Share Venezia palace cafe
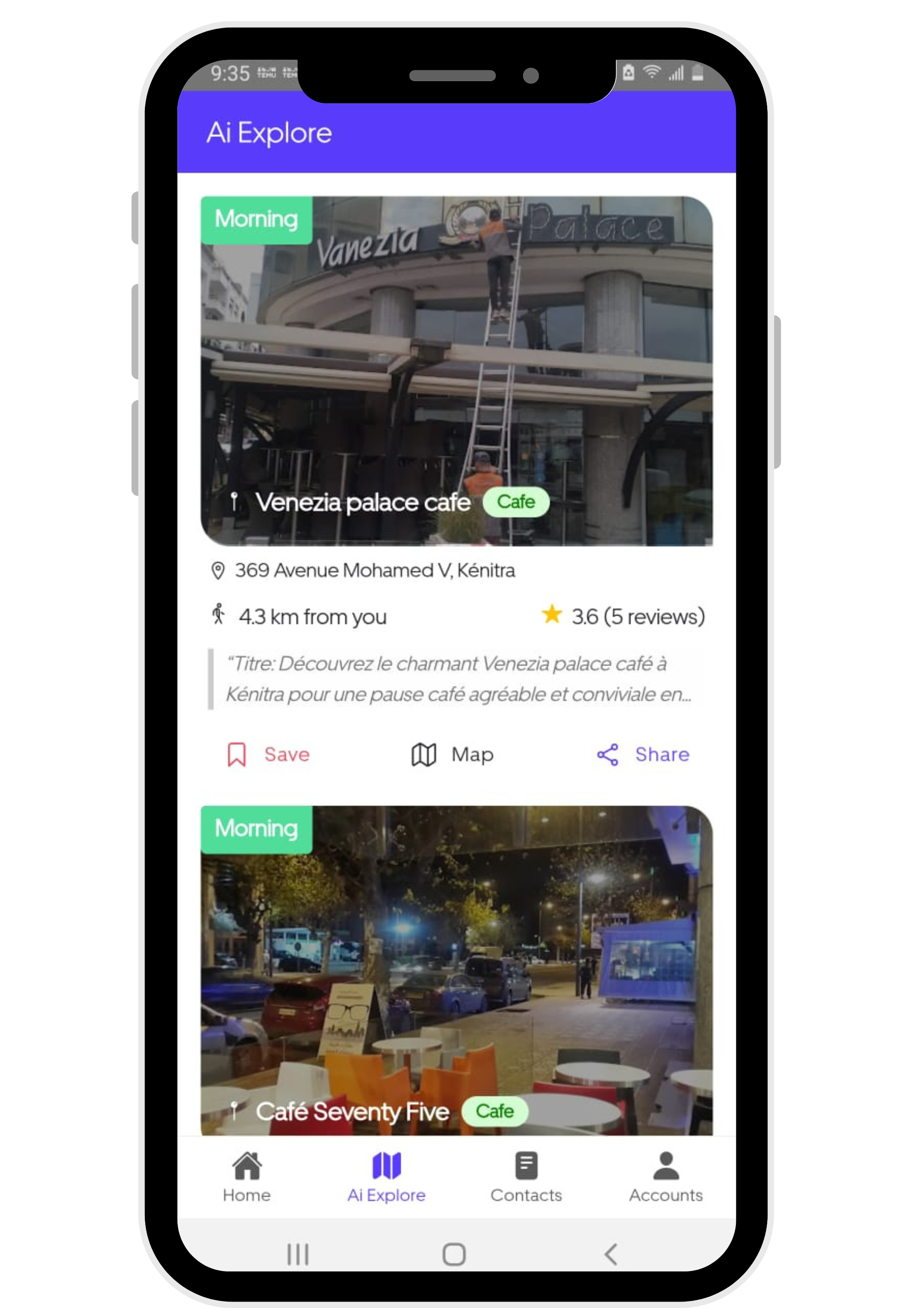Screen dimensions: 924x1309 pos(643,754)
